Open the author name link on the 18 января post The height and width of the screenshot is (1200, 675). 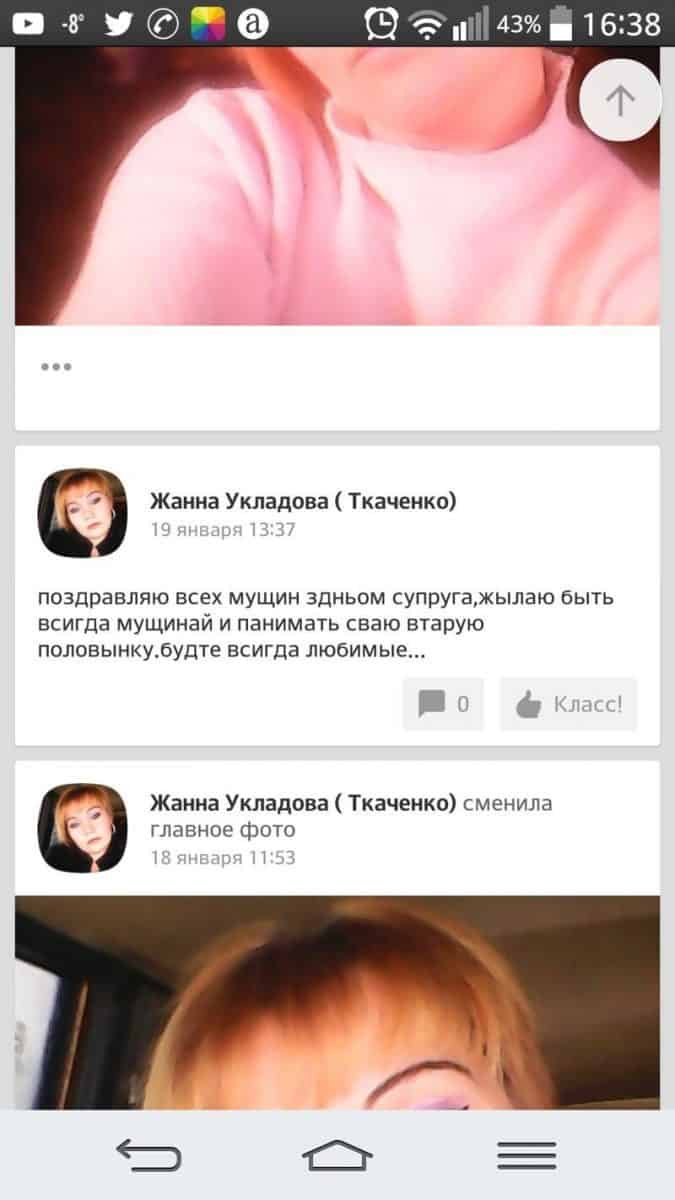303,803
